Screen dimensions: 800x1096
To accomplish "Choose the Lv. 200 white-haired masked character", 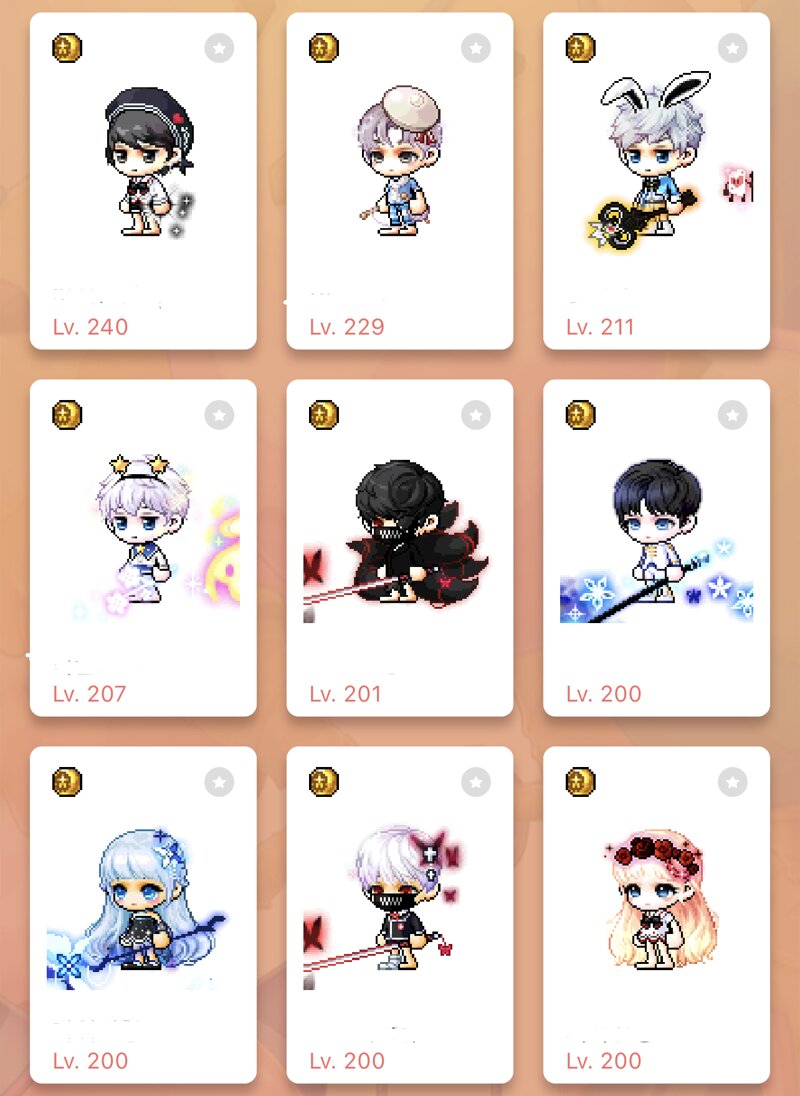I will (x=399, y=914).
